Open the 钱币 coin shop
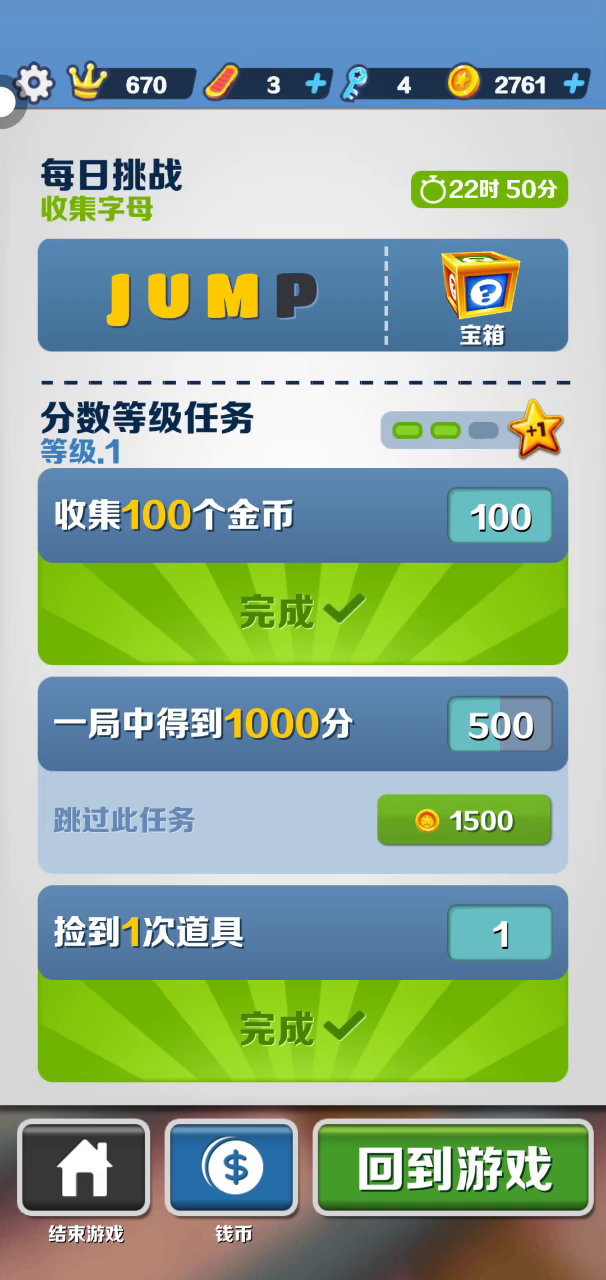The width and height of the screenshot is (606, 1280). pos(232,1168)
